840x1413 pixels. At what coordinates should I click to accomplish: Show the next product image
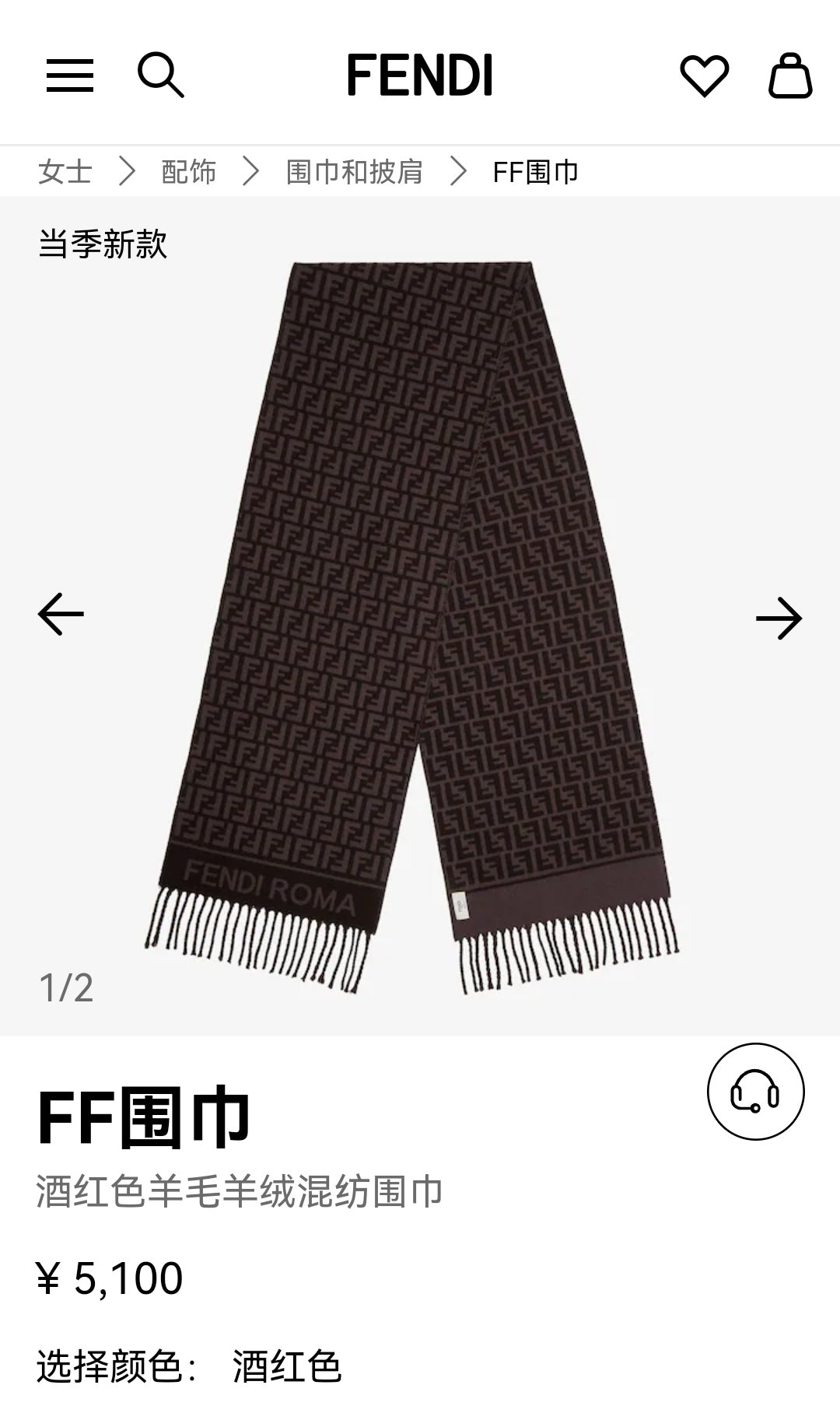pos(779,619)
